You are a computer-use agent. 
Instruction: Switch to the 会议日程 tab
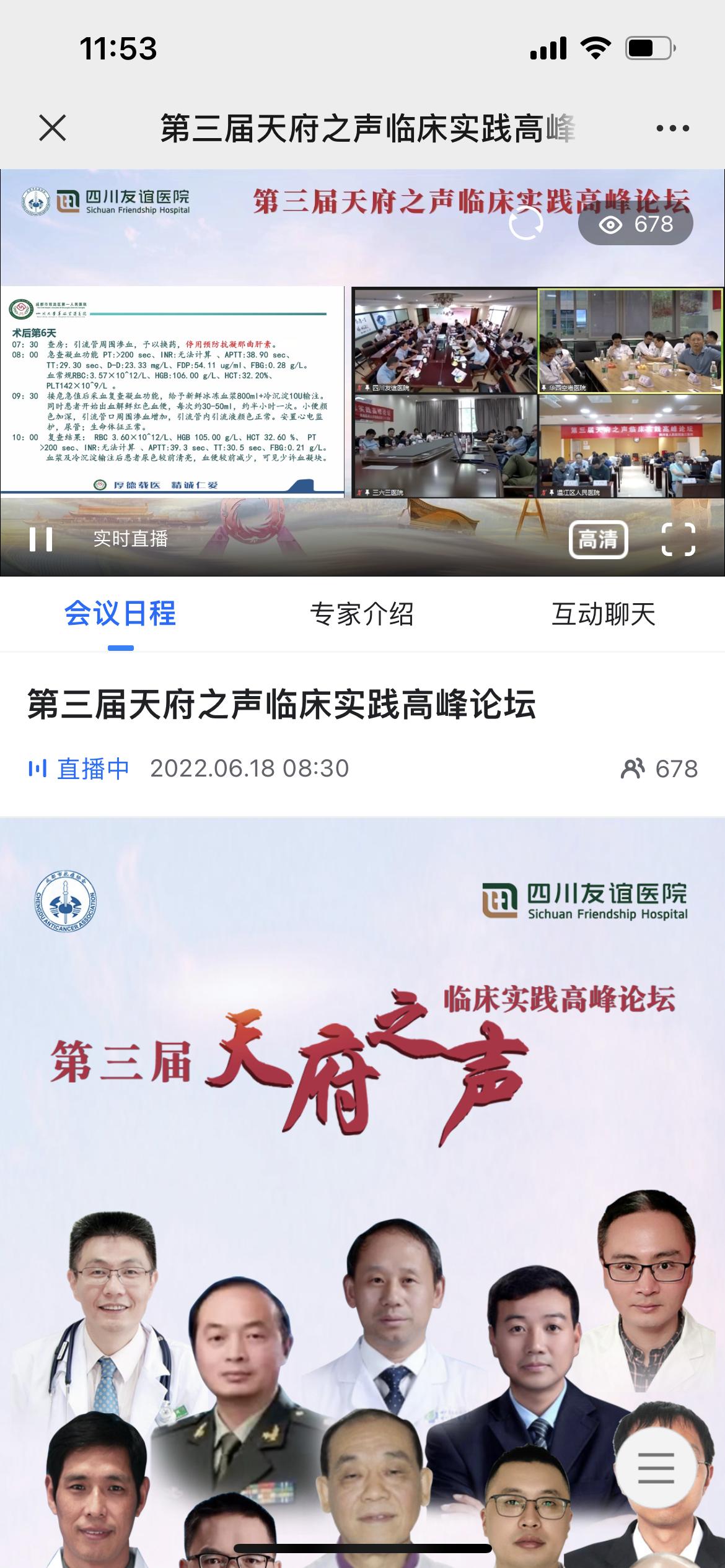120,614
